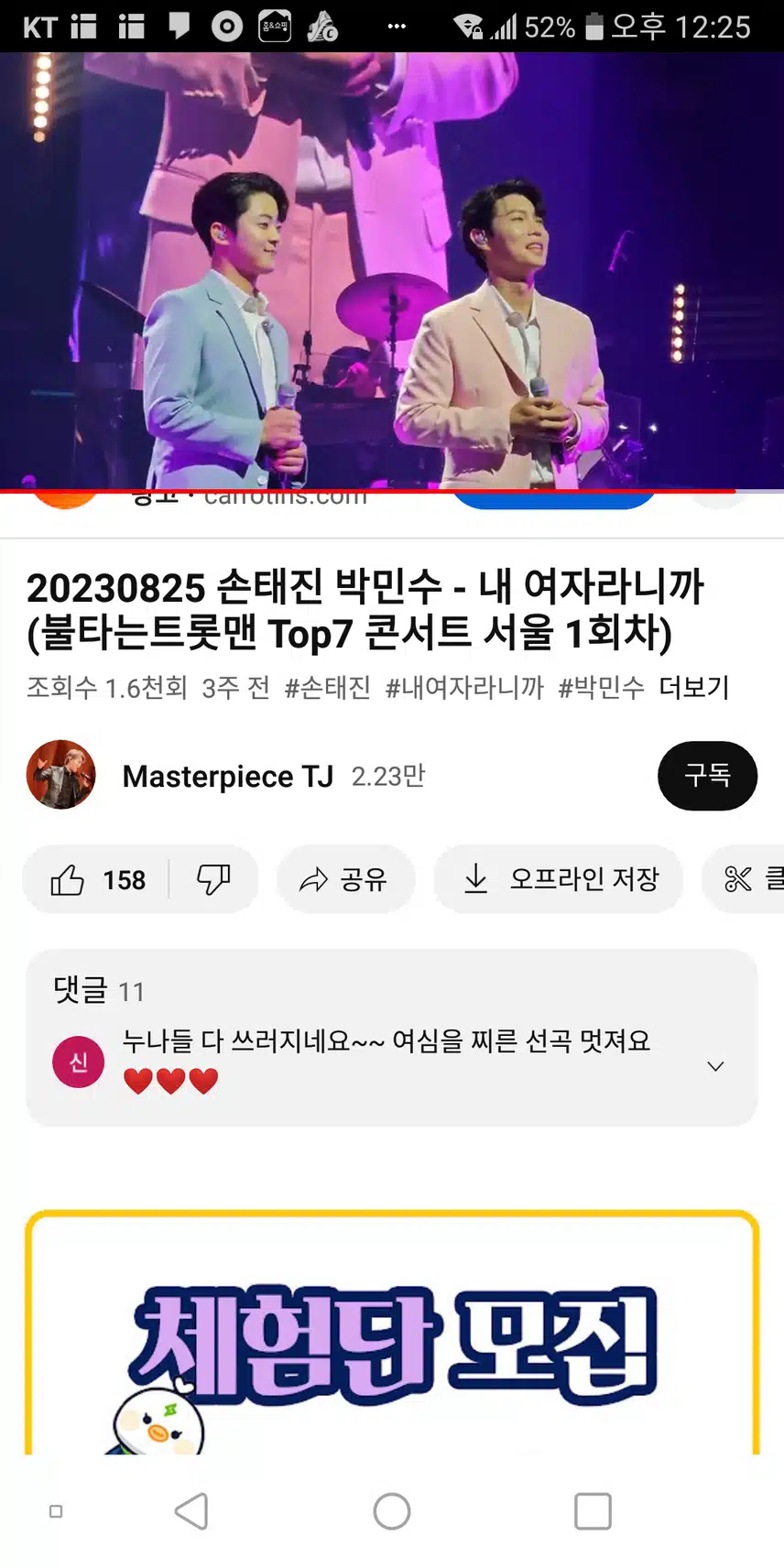Share the video via 공유
Screen dimensions: 784x1568
(344, 880)
